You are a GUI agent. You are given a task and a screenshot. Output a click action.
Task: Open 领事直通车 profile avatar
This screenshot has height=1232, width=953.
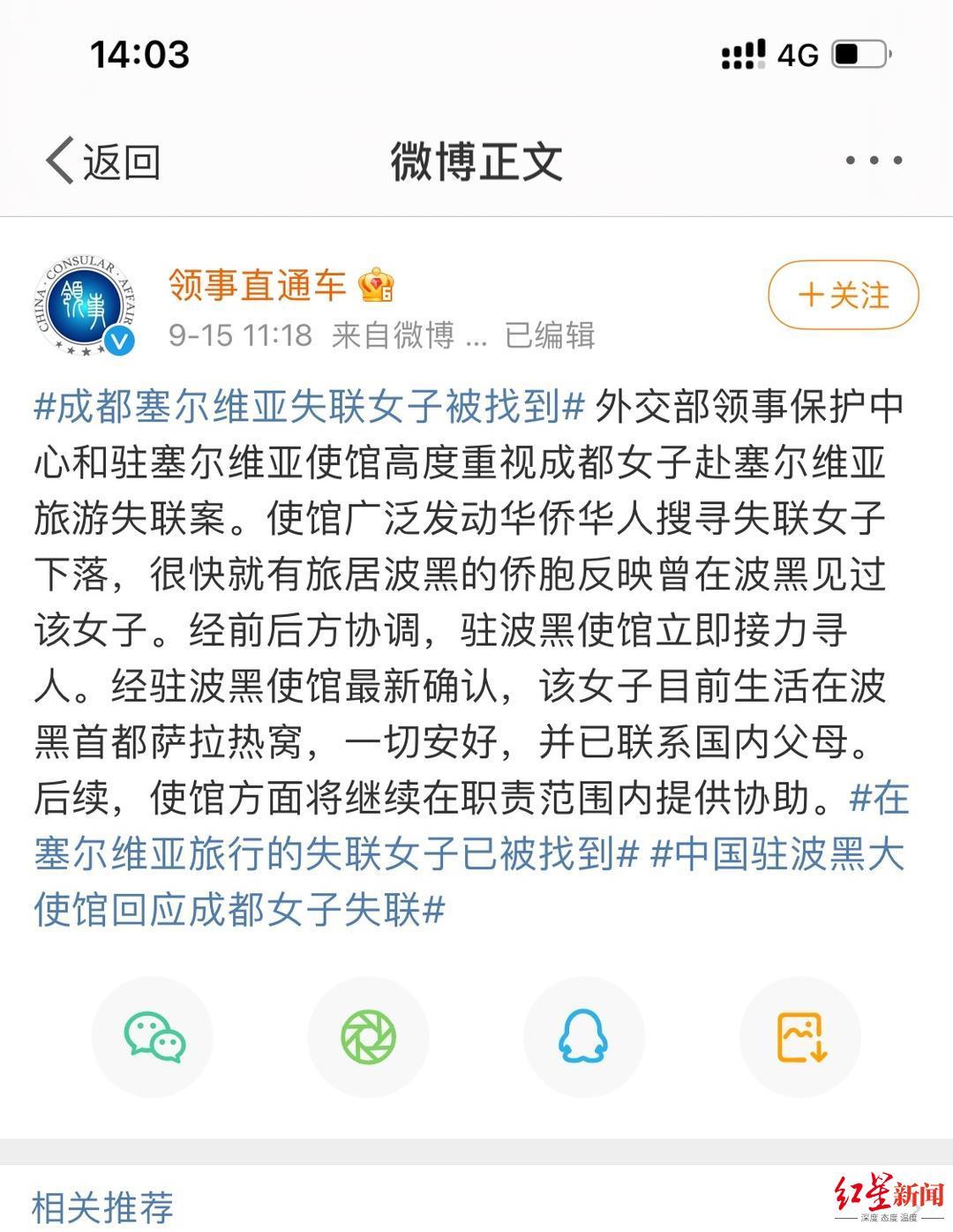click(86, 305)
